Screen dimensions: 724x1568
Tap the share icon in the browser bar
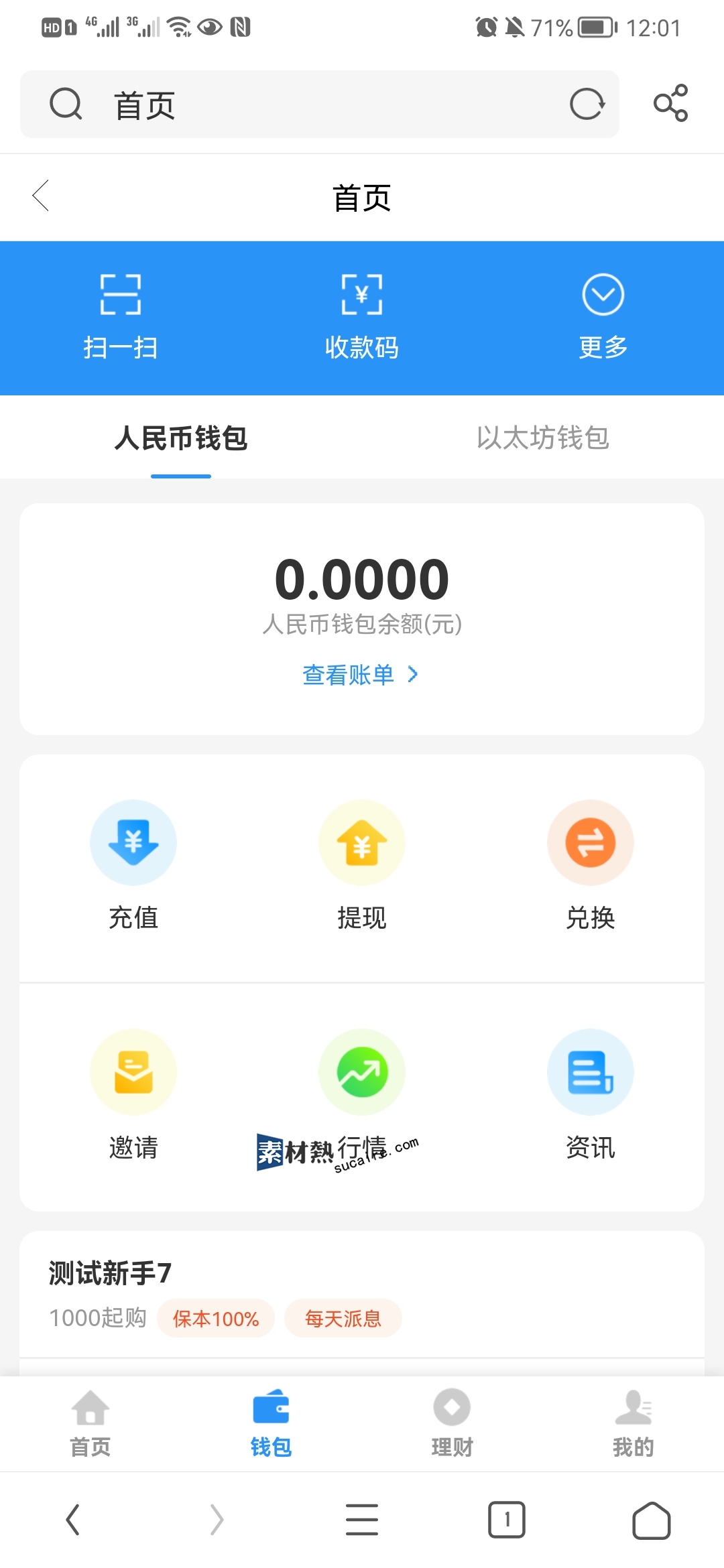click(671, 103)
